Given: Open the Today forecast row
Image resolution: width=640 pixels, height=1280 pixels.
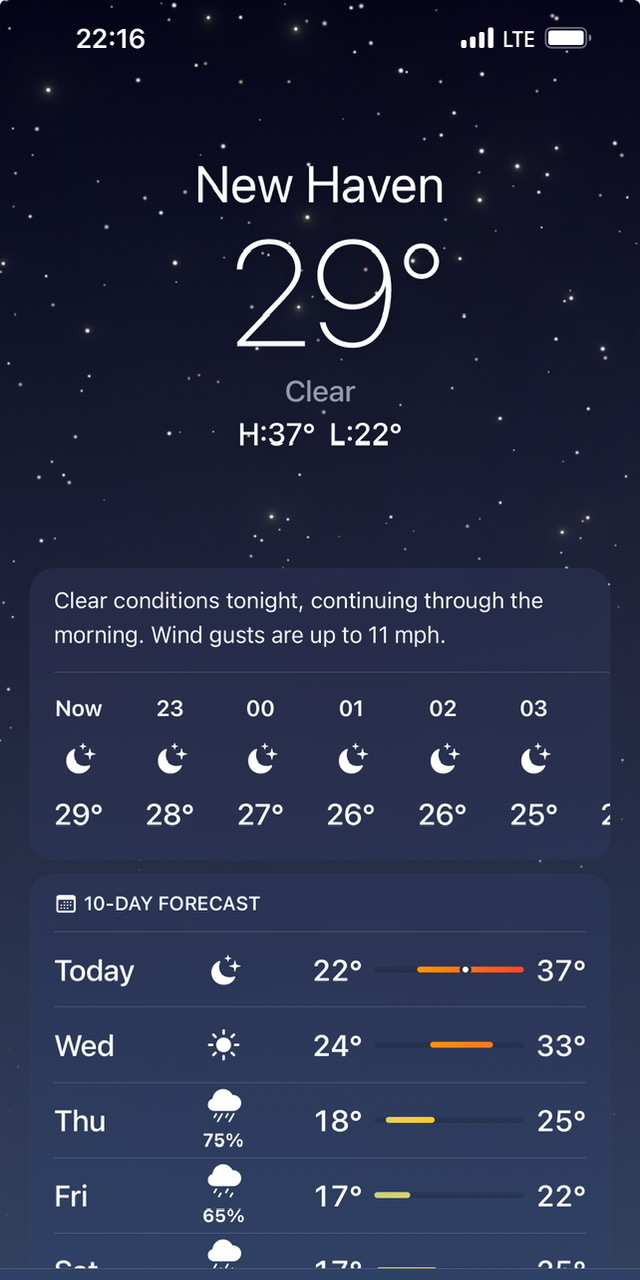Looking at the screenshot, I should pos(320,970).
